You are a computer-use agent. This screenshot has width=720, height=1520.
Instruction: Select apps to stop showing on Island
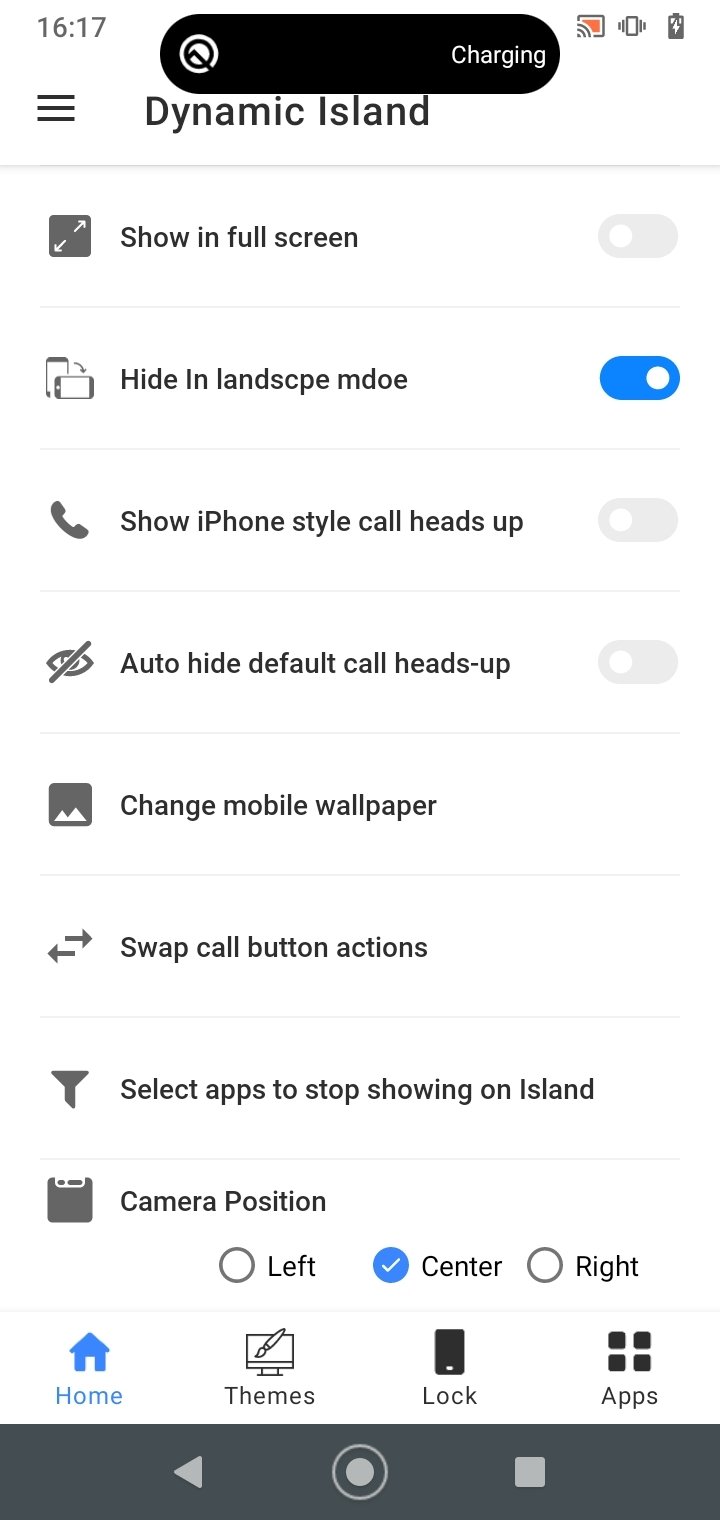click(360, 1089)
